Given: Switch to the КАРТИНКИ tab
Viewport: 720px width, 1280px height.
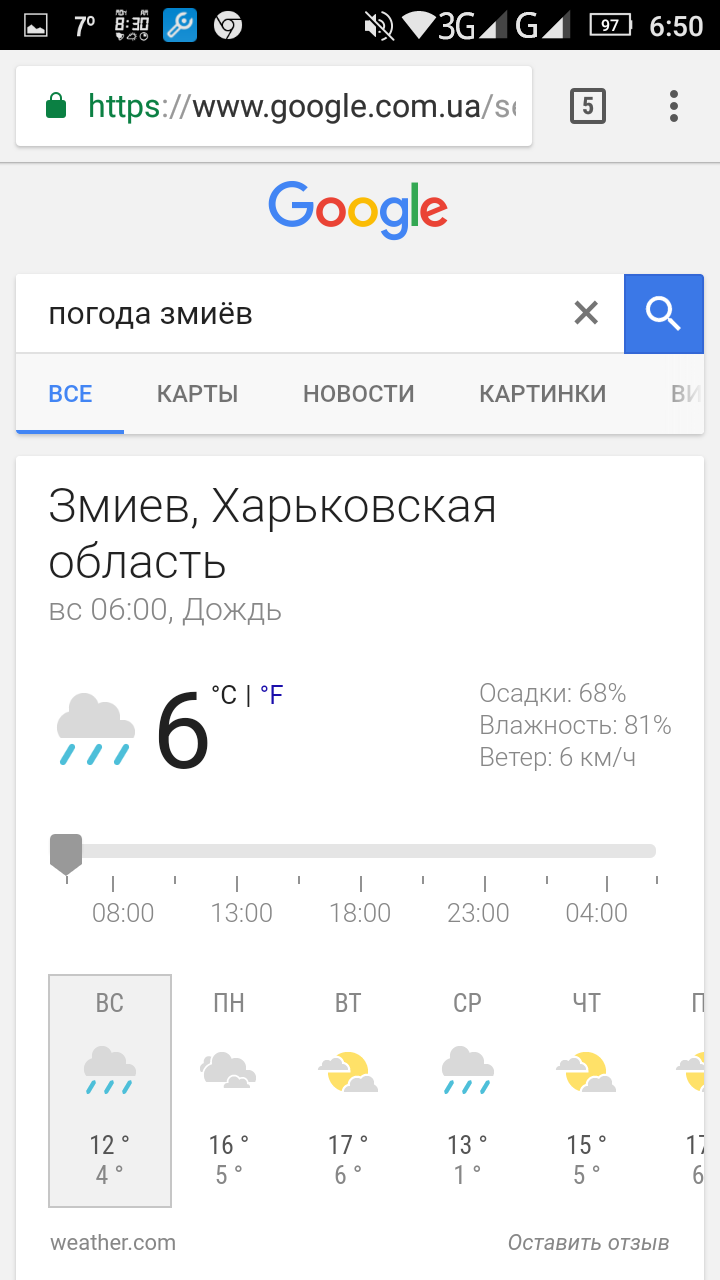Looking at the screenshot, I should pyautogui.click(x=542, y=394).
